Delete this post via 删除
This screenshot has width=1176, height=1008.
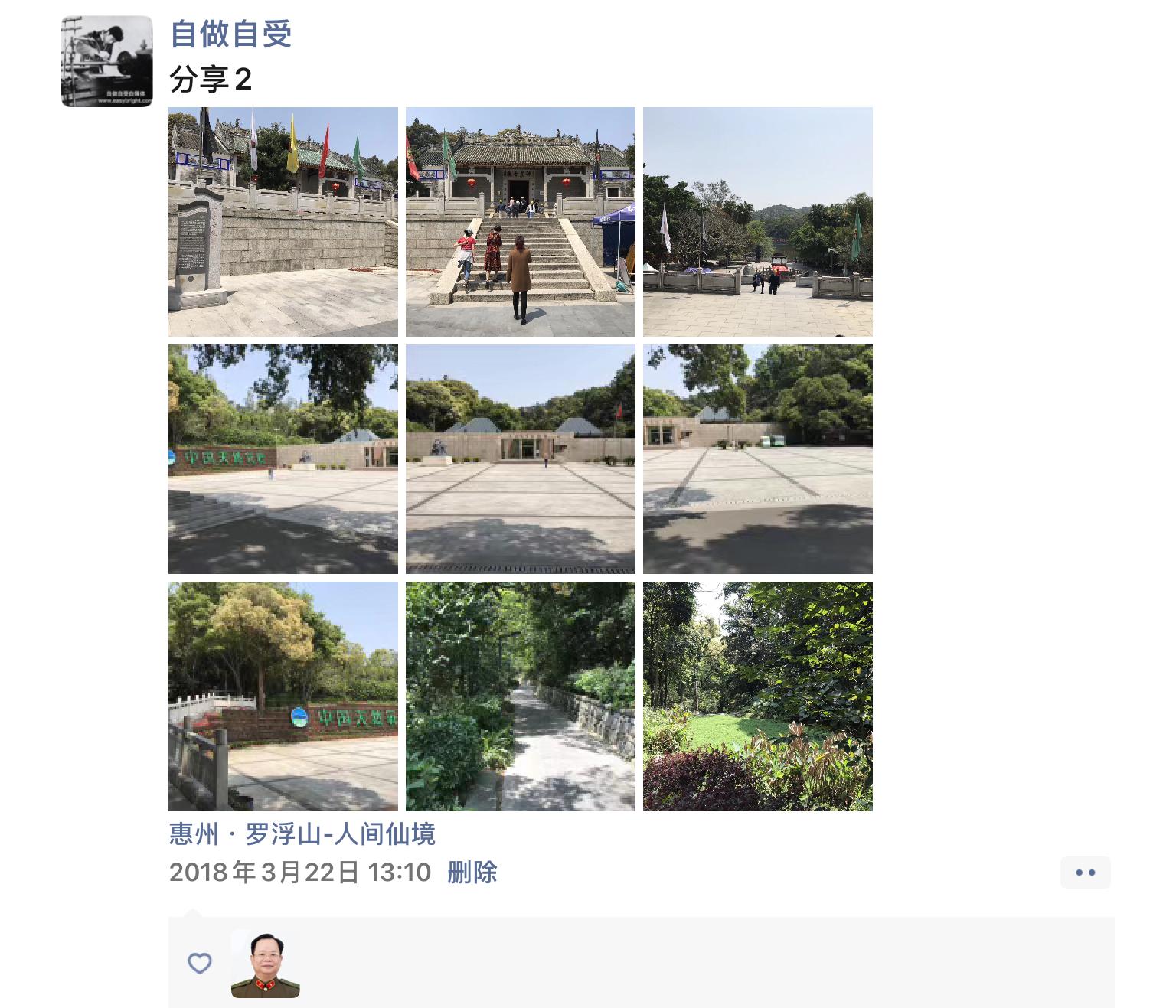click(472, 873)
